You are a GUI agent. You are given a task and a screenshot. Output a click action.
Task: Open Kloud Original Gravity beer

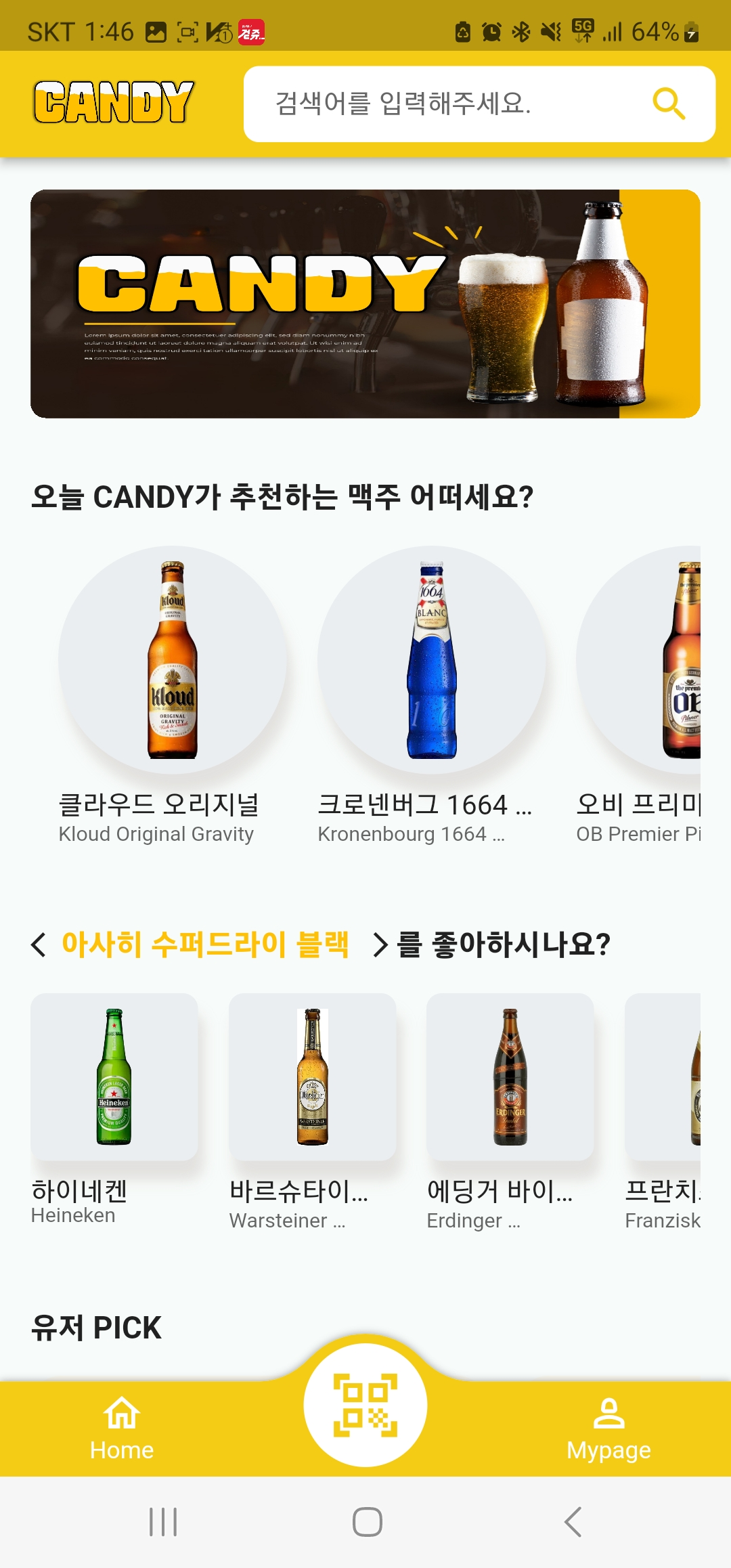pos(172,660)
